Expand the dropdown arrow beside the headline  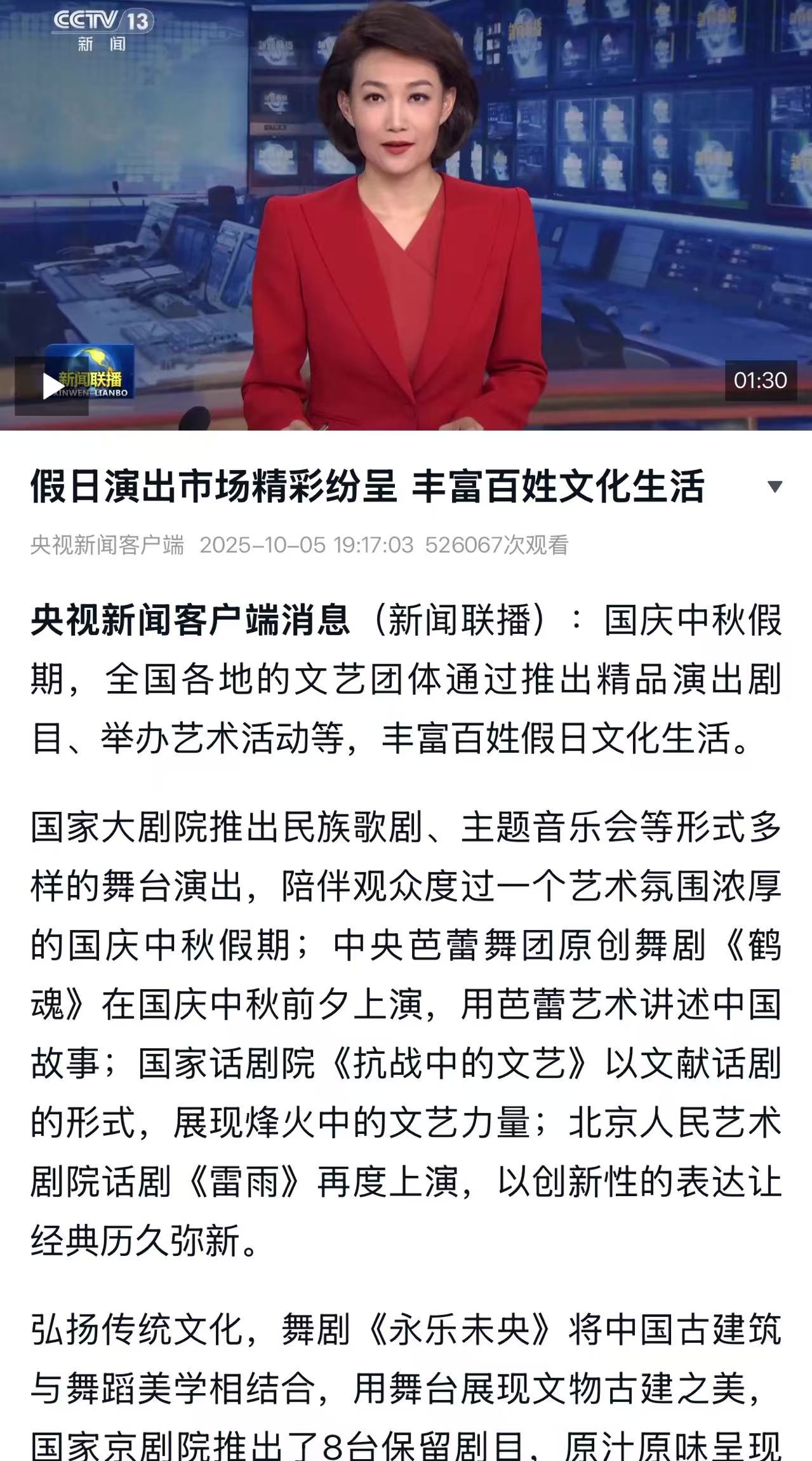pos(774,487)
